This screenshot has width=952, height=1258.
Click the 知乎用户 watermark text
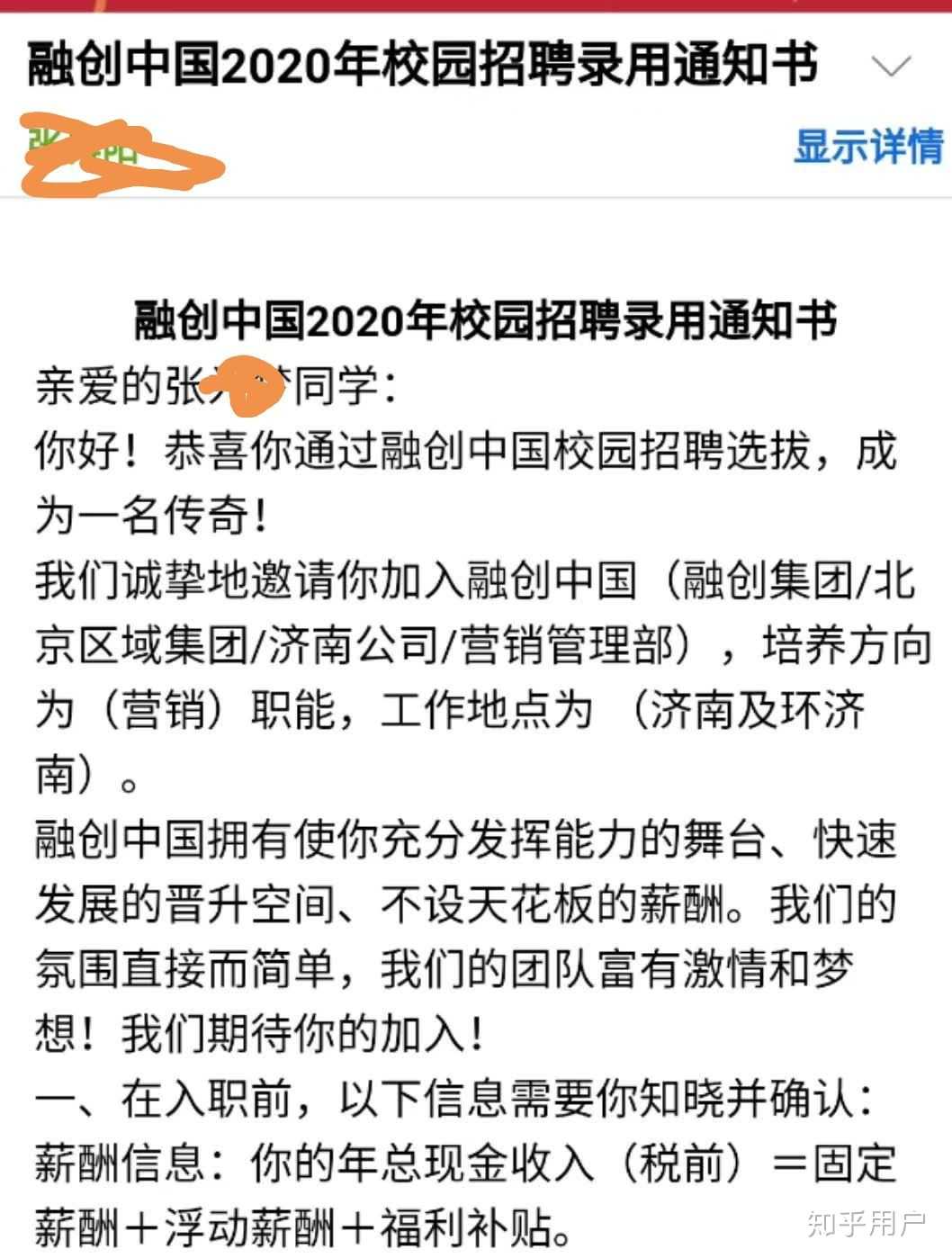point(864,1224)
